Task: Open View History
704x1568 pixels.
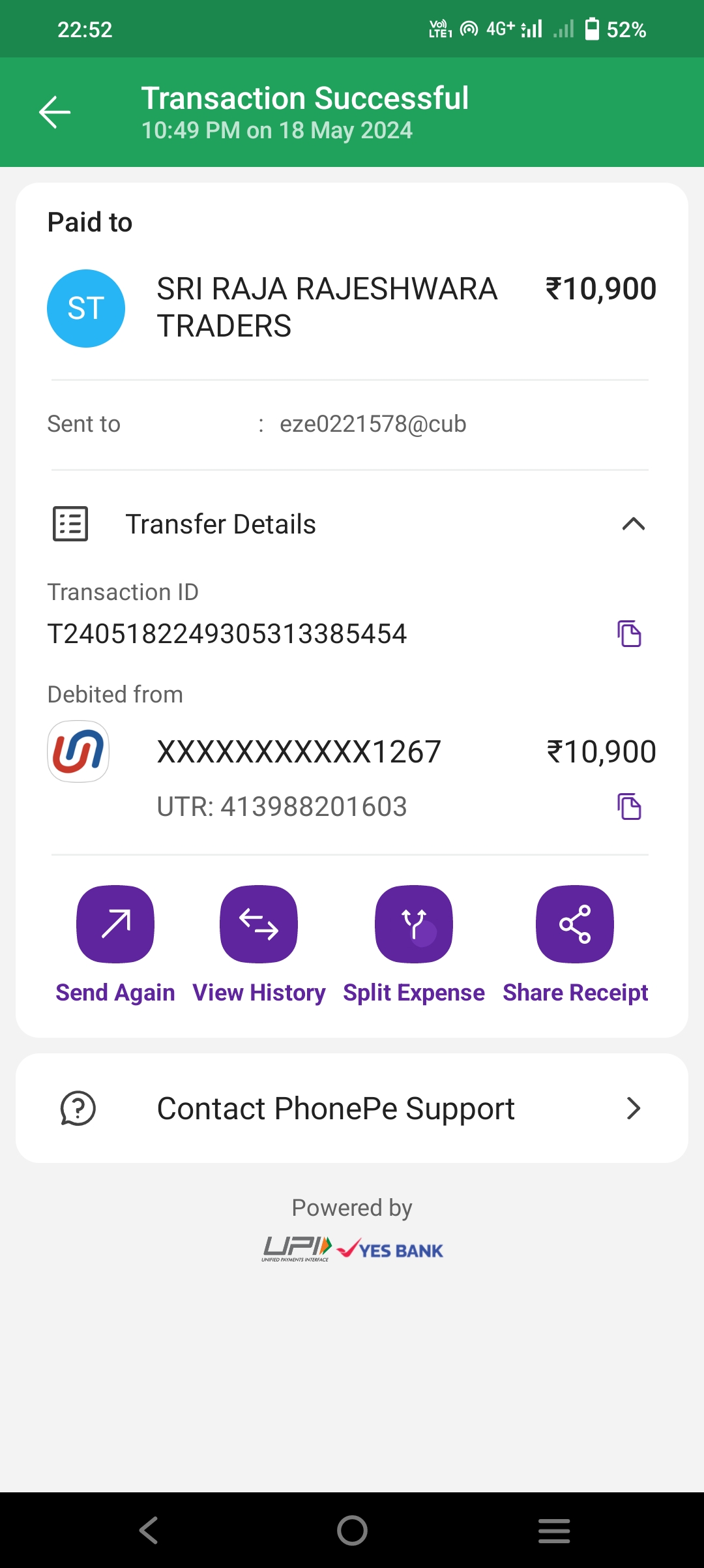Action: pos(259,924)
